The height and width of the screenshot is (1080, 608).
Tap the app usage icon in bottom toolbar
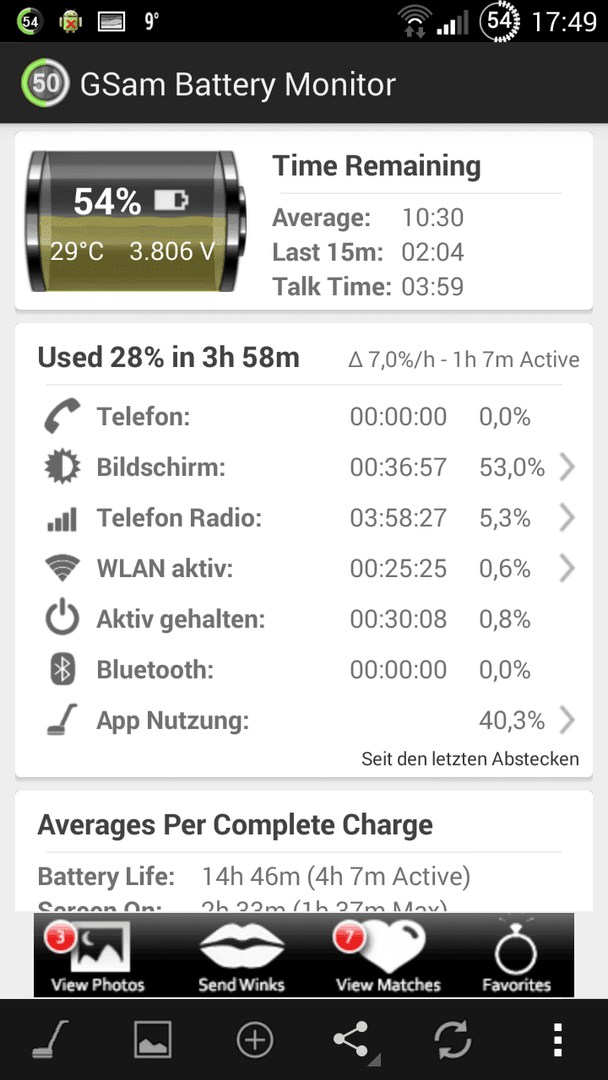click(x=51, y=1039)
